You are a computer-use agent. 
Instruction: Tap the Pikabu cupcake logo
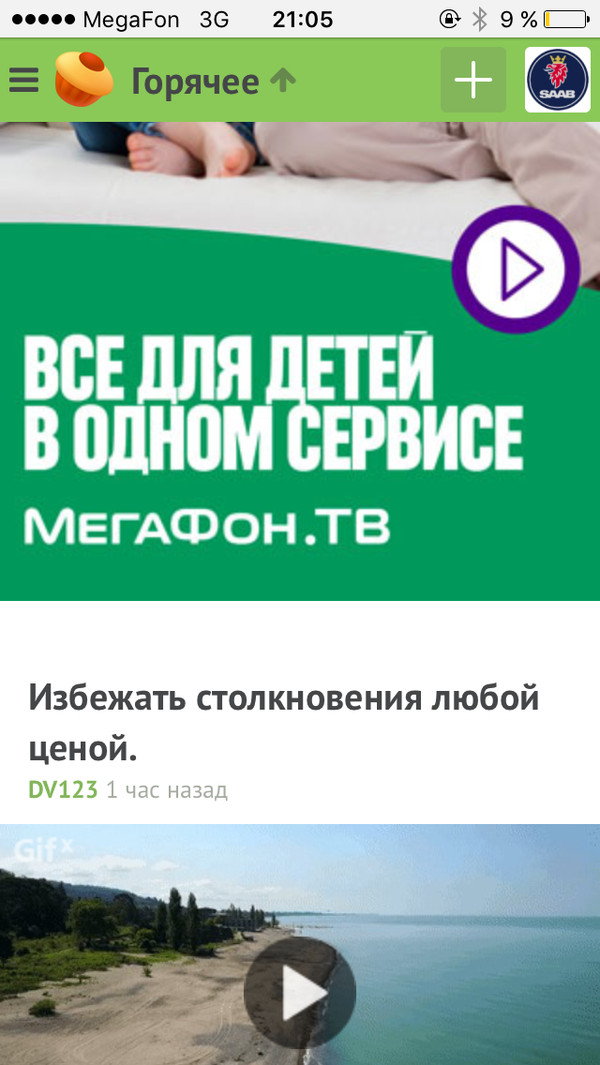[84, 79]
